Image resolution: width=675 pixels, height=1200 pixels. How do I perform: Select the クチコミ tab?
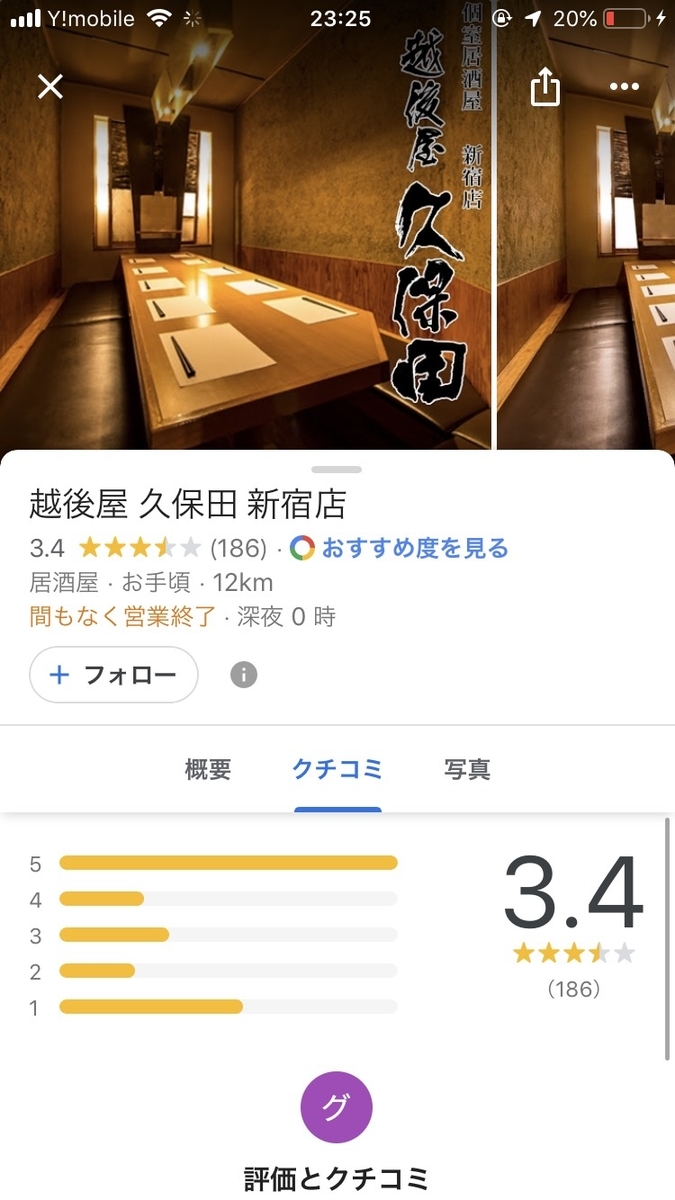pyautogui.click(x=337, y=769)
